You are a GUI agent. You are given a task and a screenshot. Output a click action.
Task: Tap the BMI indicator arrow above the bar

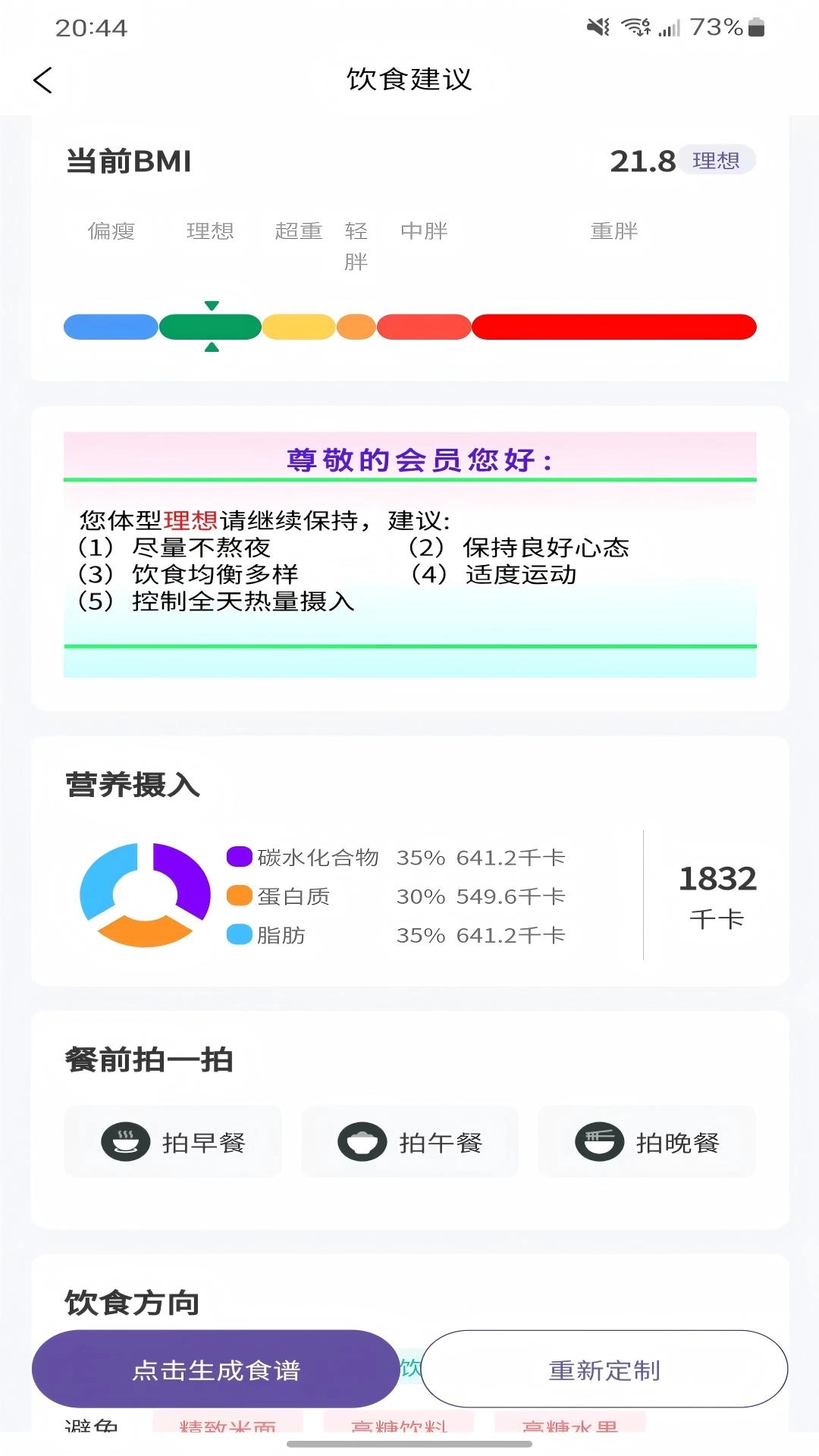click(x=212, y=306)
